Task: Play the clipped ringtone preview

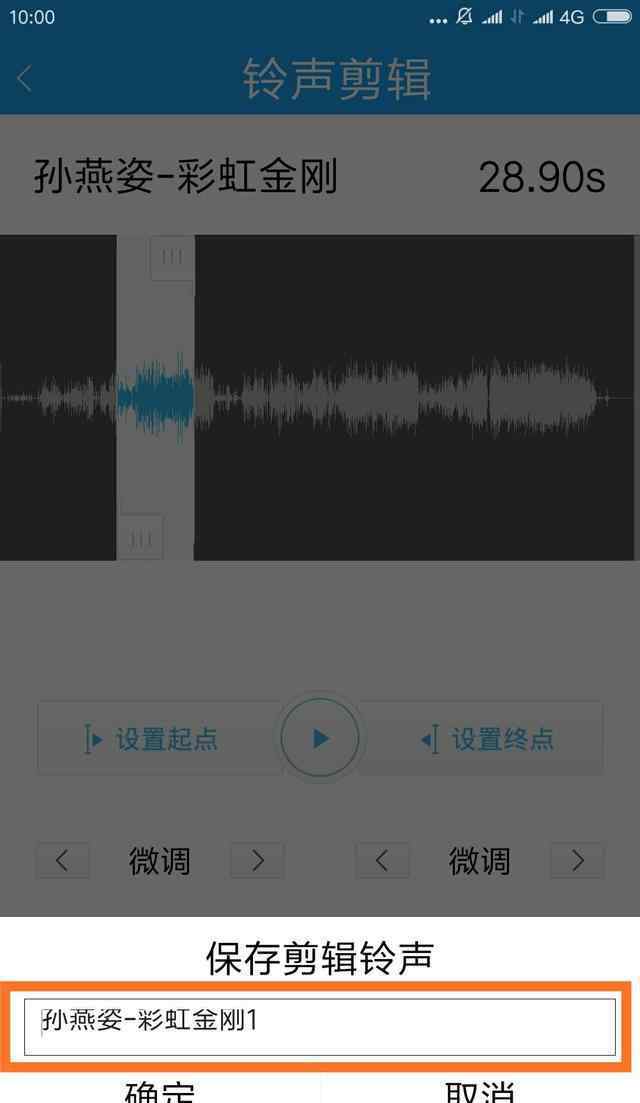Action: (320, 738)
